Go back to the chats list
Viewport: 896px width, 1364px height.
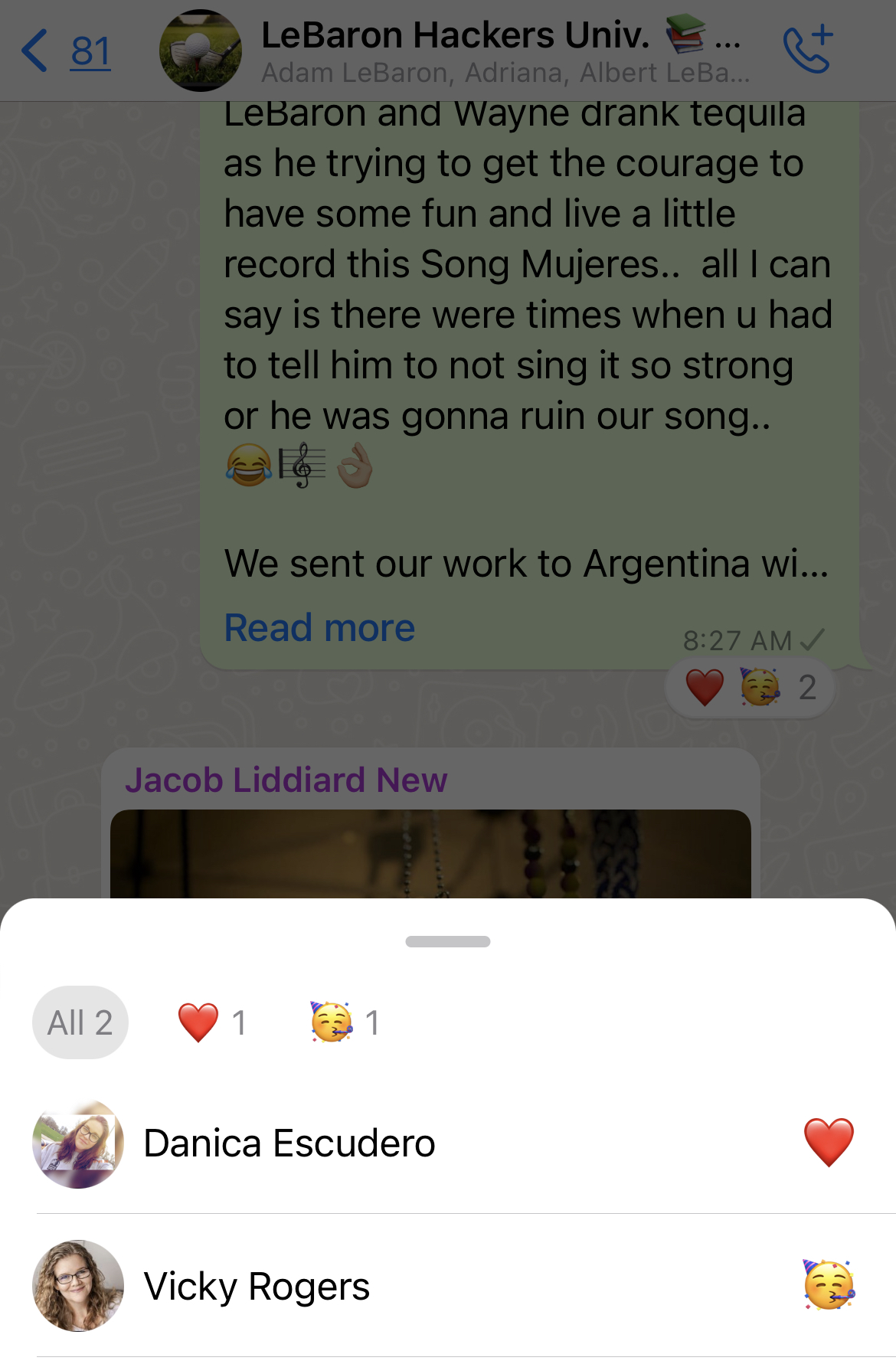pyautogui.click(x=65, y=51)
